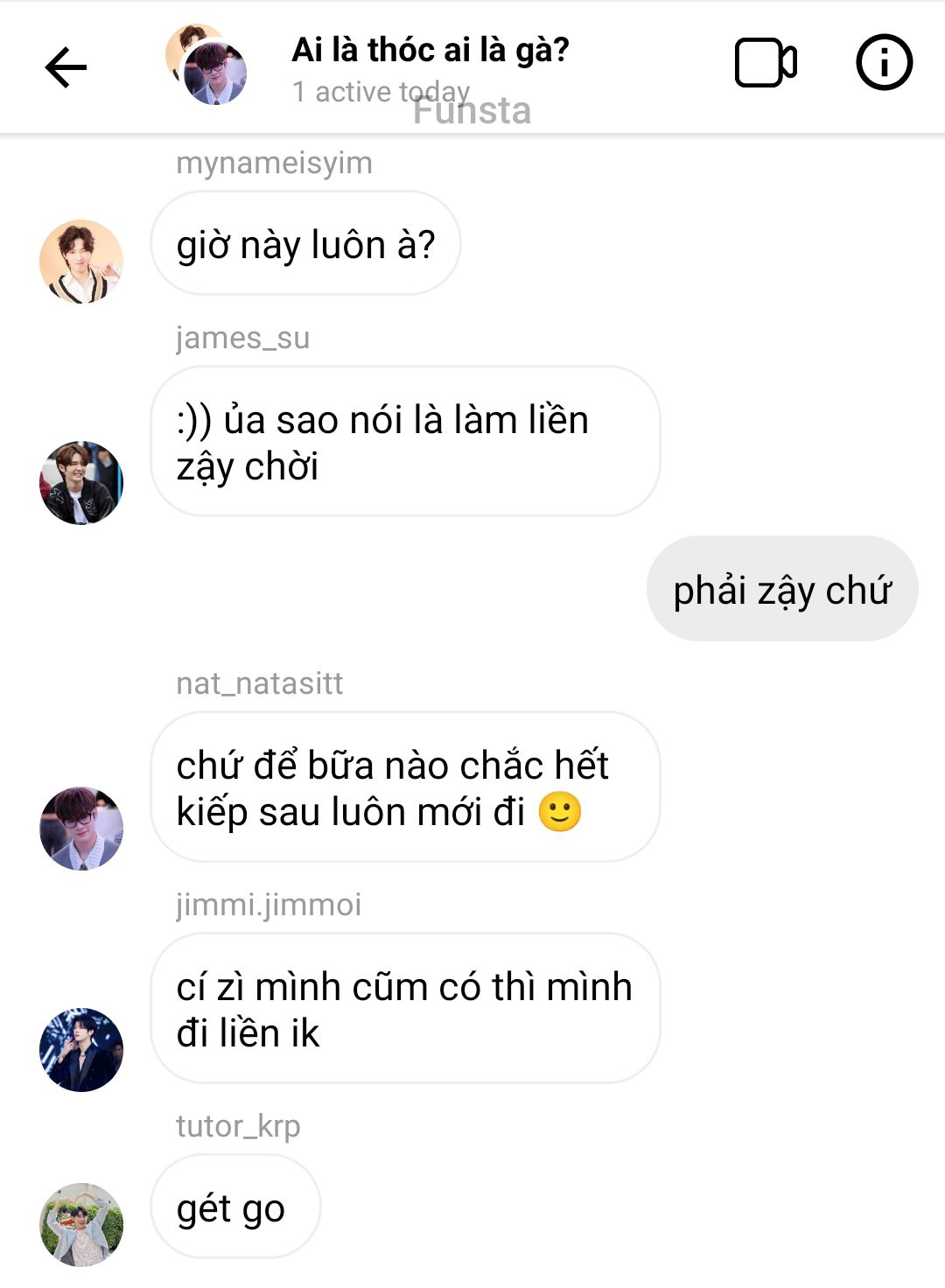
Task: Open group header 'Ai là thóc ai là gà?'
Action: [x=430, y=51]
